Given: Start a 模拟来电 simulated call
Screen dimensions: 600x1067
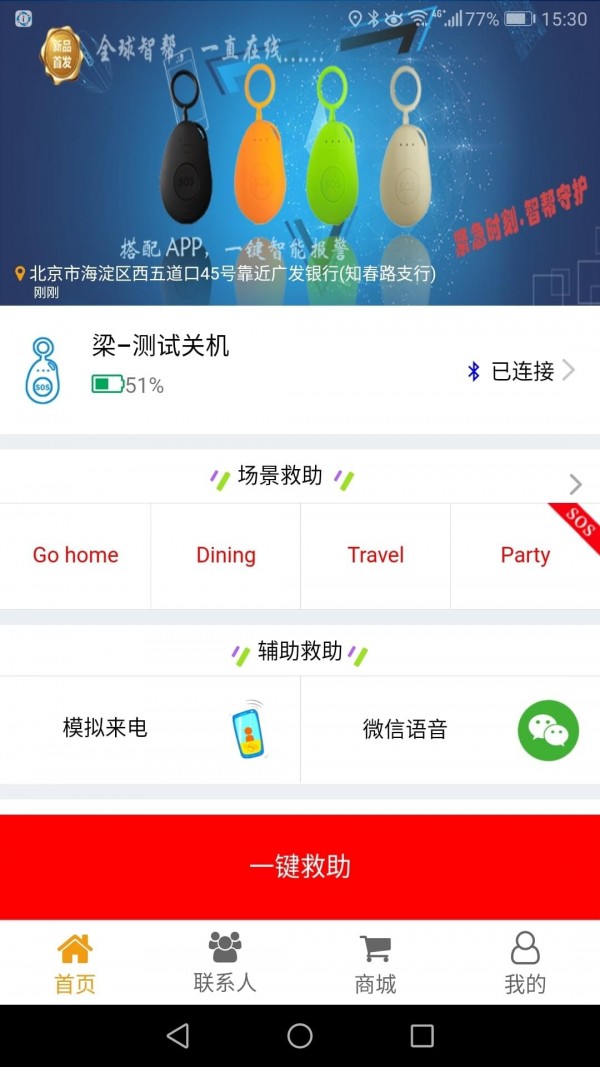Looking at the screenshot, I should click(x=150, y=729).
